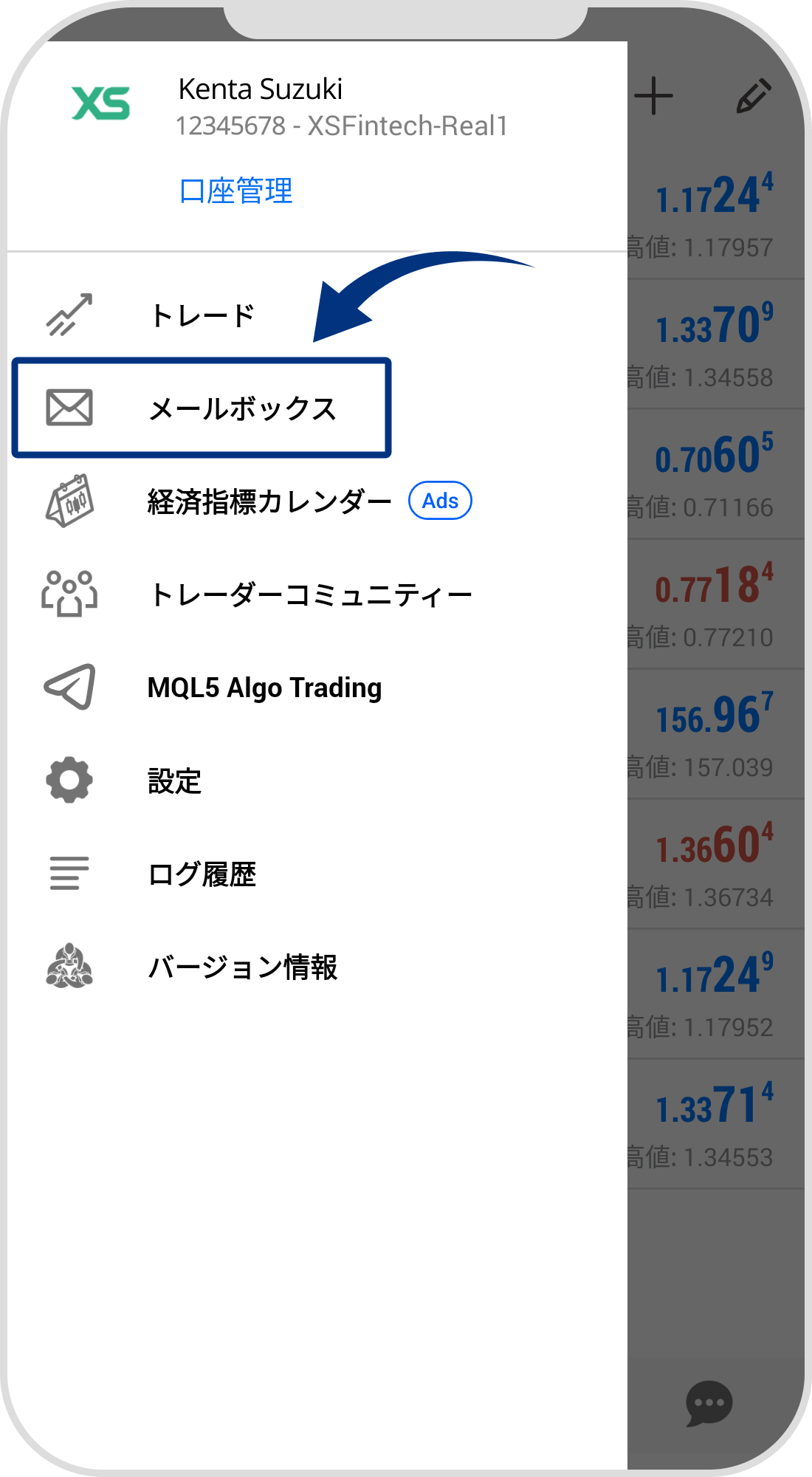Open MQL5 Algo Trading
Viewport: 812px width, 1477px height.
pyautogui.click(x=264, y=688)
